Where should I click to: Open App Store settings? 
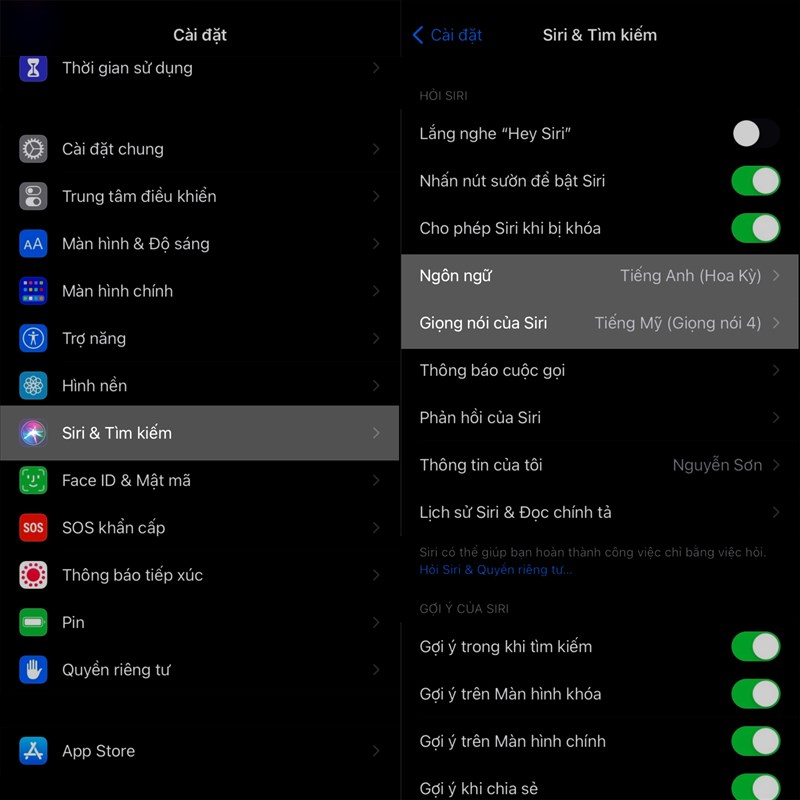[x=200, y=751]
